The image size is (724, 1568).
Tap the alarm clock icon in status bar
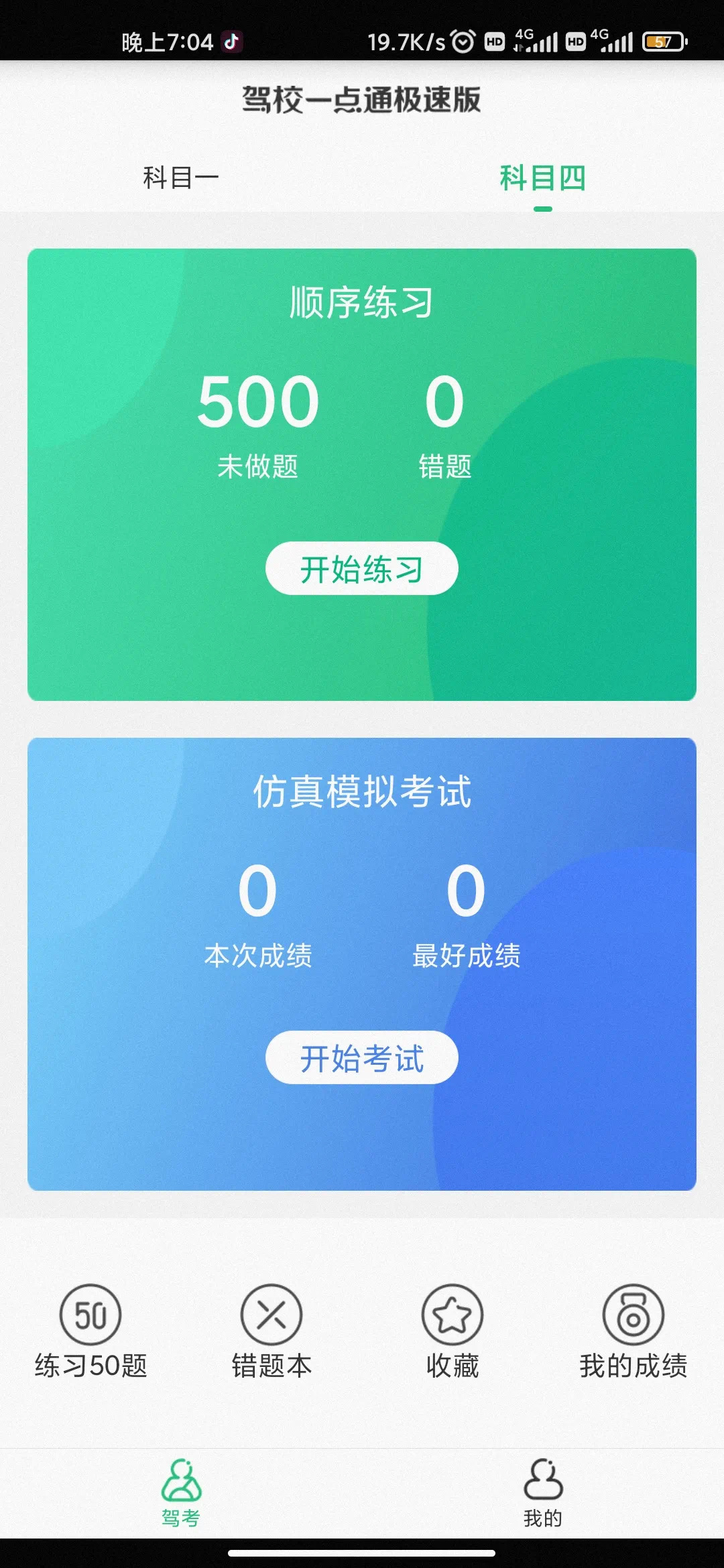click(x=461, y=42)
